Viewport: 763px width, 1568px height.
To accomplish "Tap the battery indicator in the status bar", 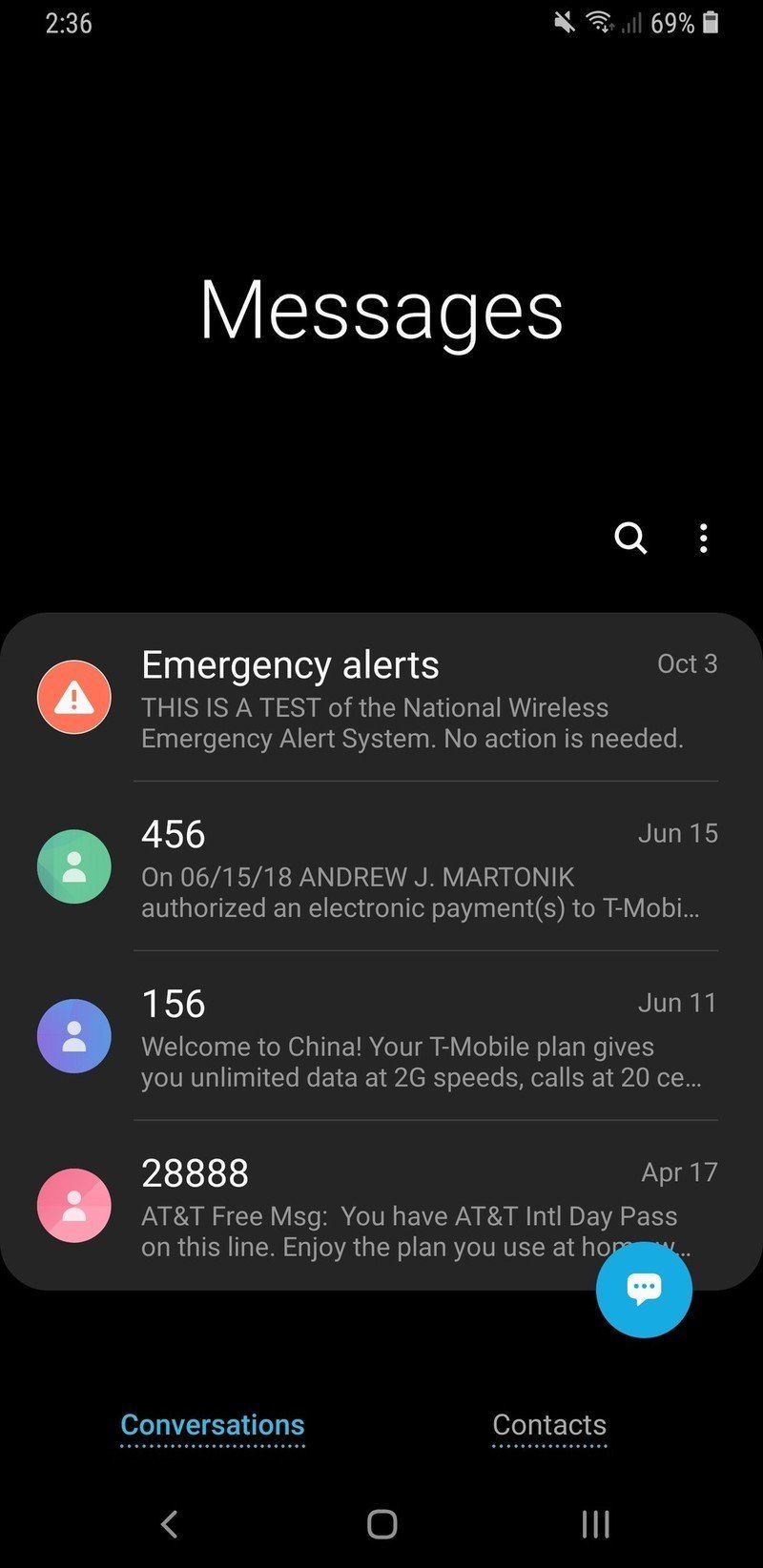I will click(711, 22).
